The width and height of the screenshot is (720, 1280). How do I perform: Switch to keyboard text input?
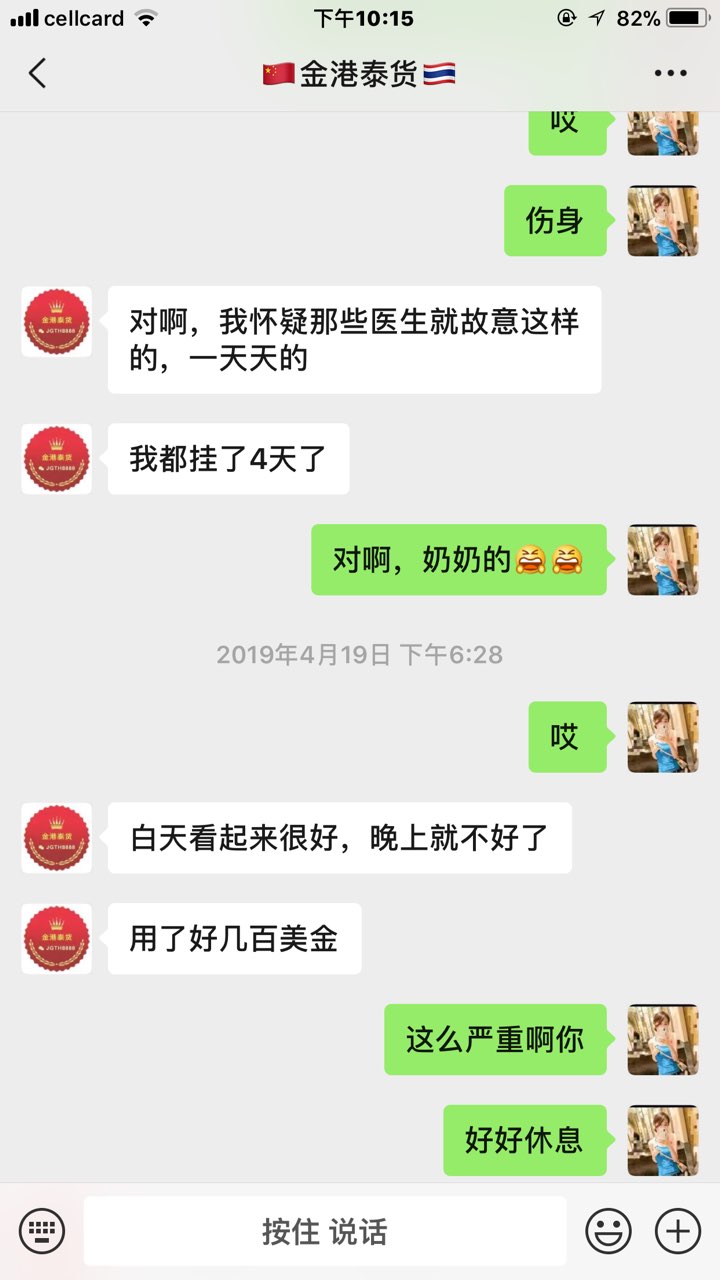tap(42, 1230)
